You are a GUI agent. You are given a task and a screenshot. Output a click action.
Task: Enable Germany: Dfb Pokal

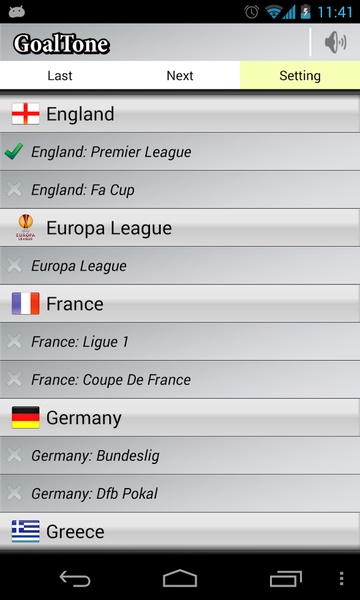(180, 494)
